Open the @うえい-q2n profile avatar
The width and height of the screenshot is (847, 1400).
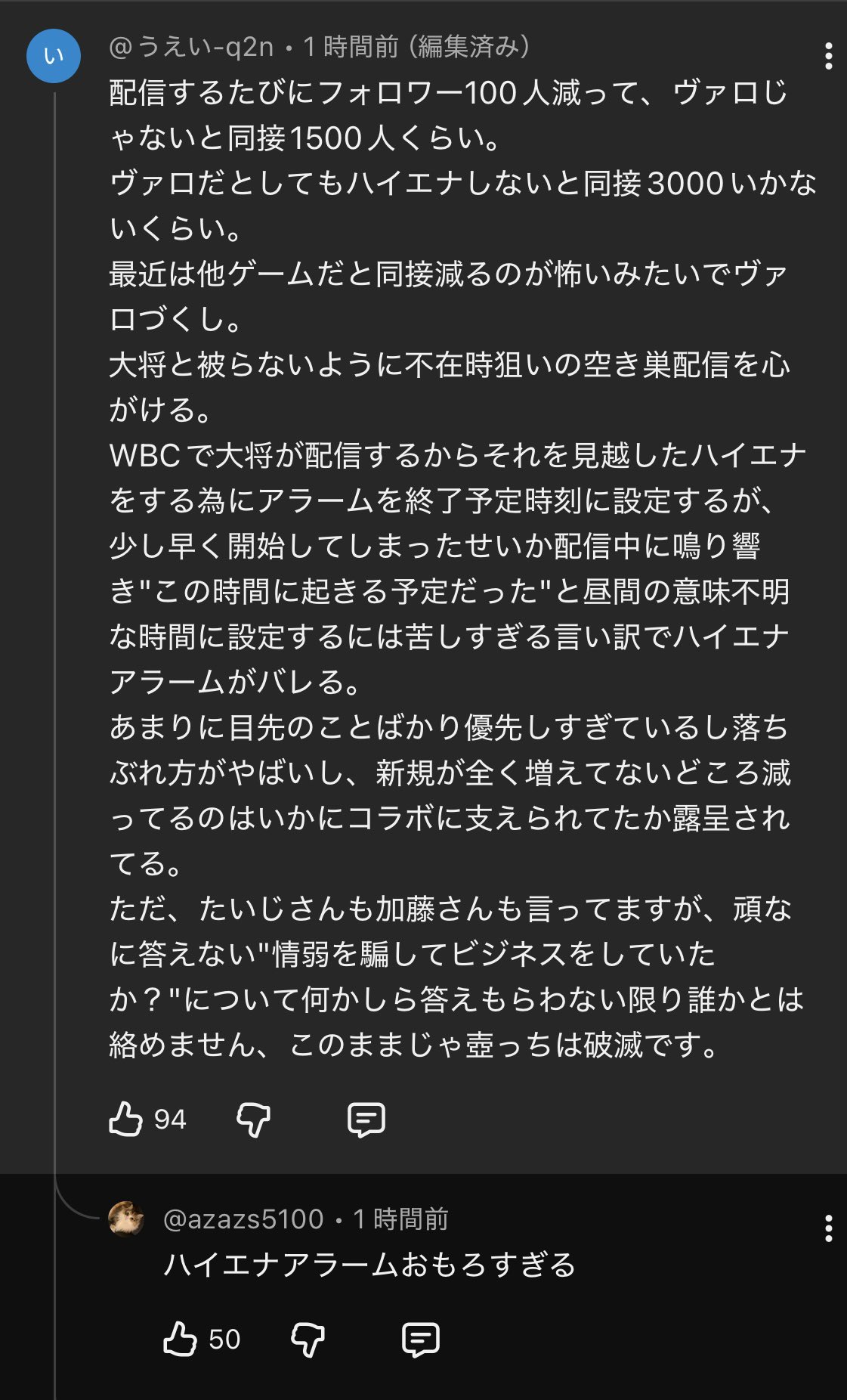53,57
